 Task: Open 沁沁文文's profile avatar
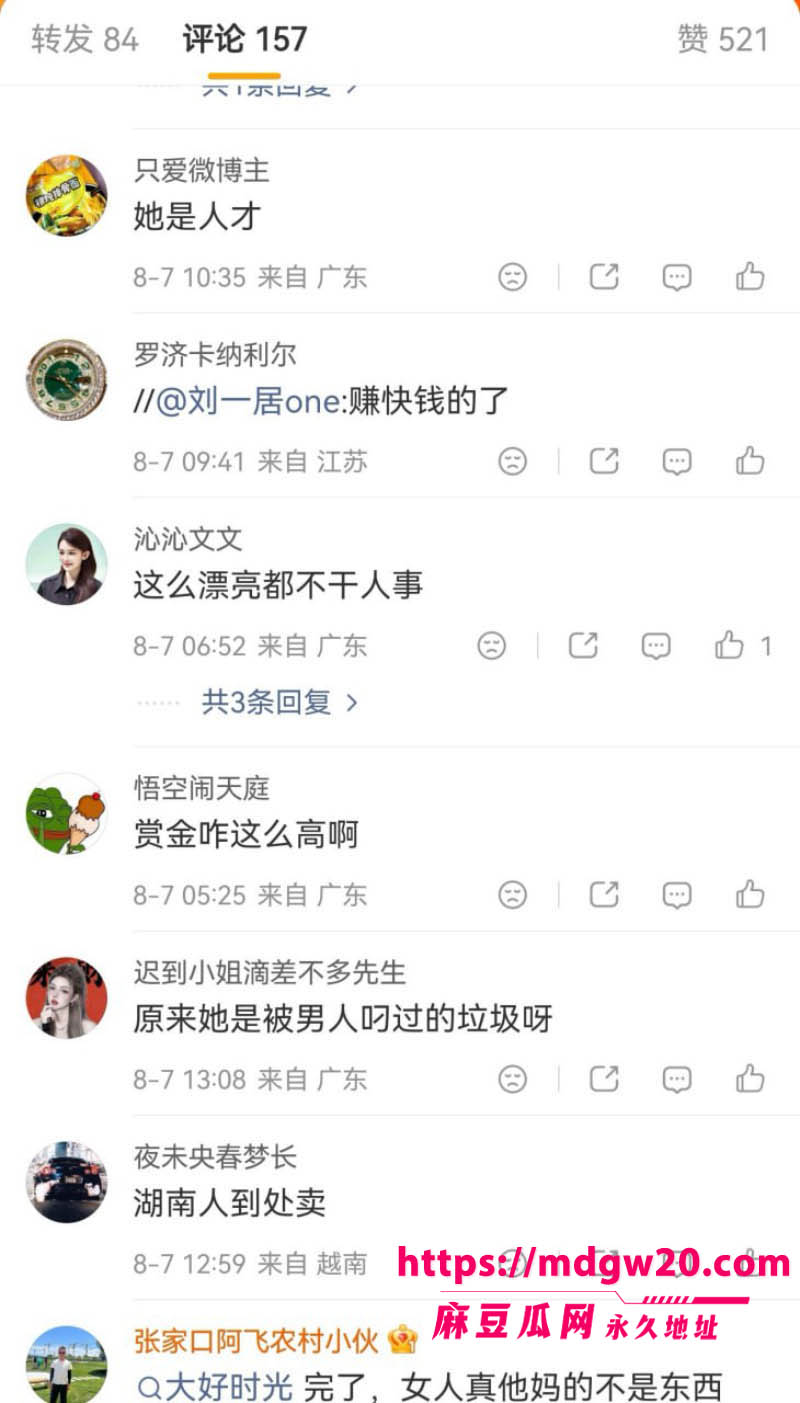(66, 564)
